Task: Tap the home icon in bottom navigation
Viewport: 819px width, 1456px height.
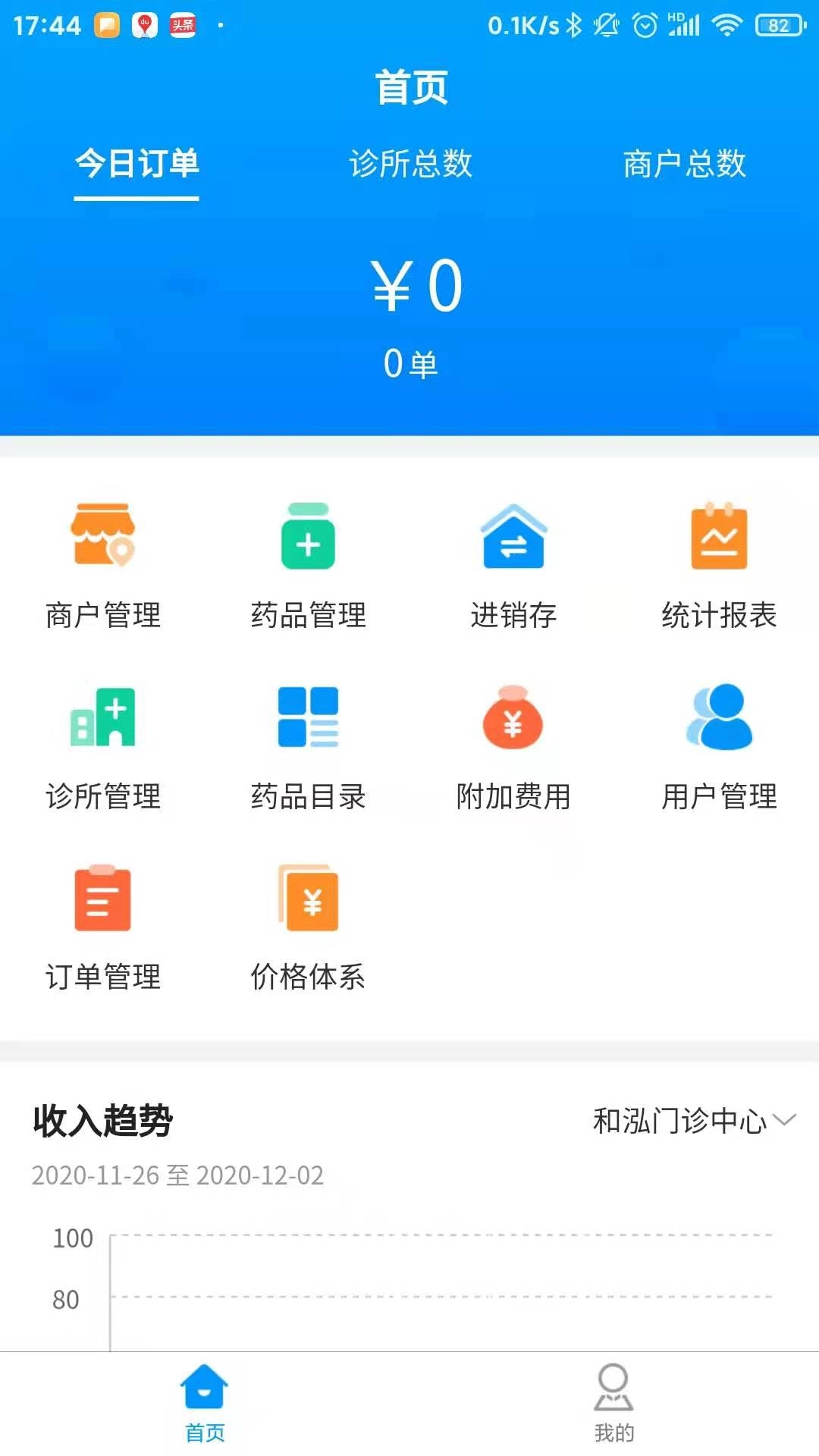Action: (x=205, y=1394)
